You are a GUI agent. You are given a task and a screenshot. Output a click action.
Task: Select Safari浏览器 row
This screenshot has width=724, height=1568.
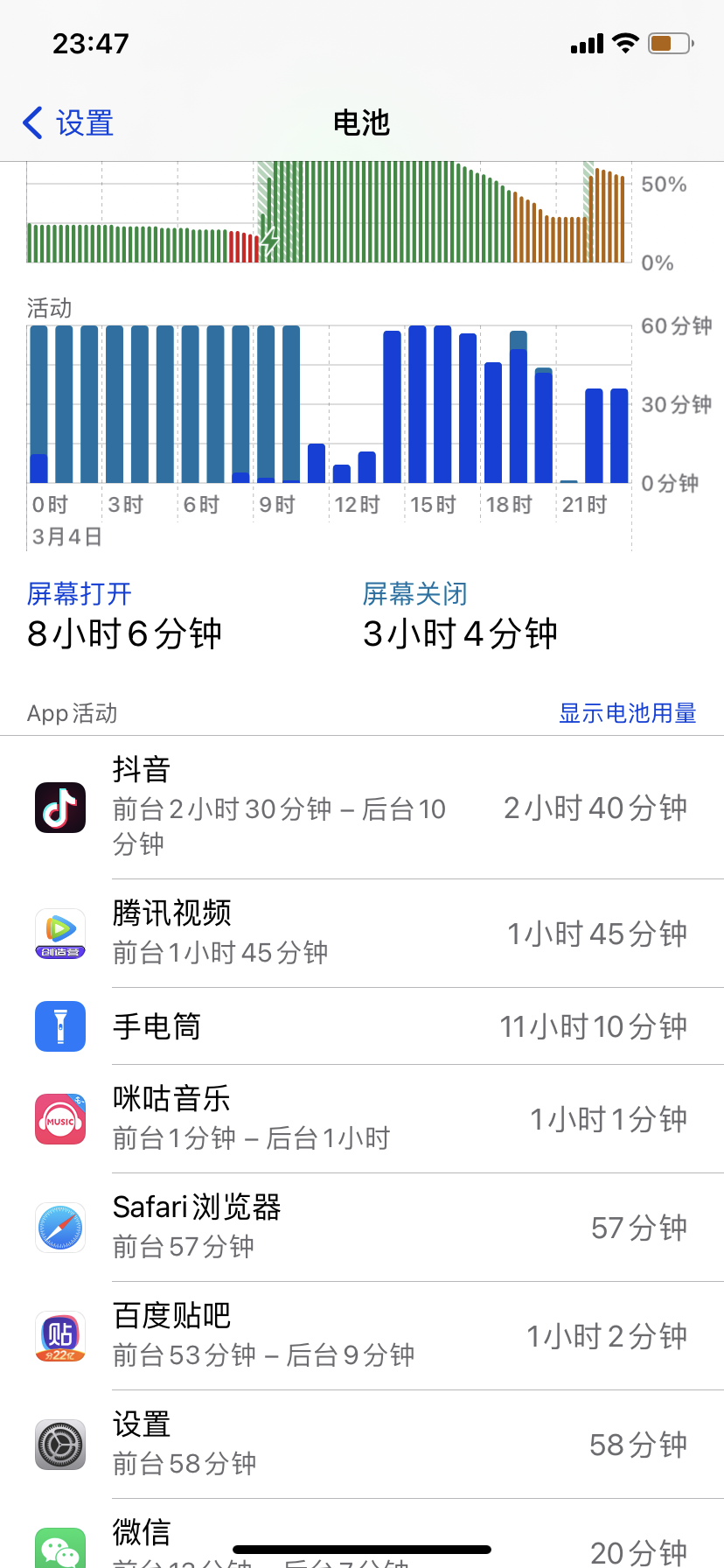coord(362,1228)
